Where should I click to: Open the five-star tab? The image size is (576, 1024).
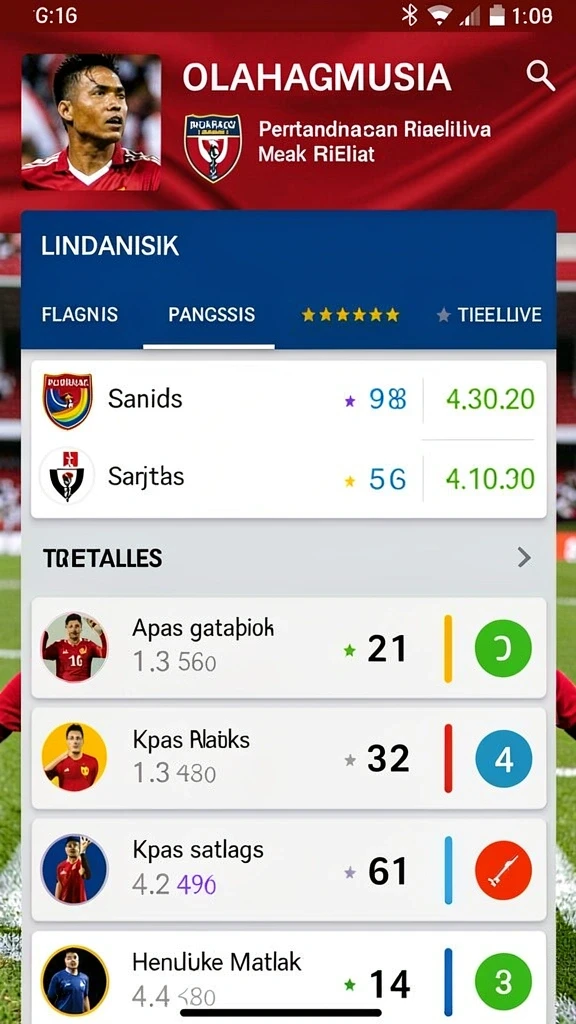(350, 315)
